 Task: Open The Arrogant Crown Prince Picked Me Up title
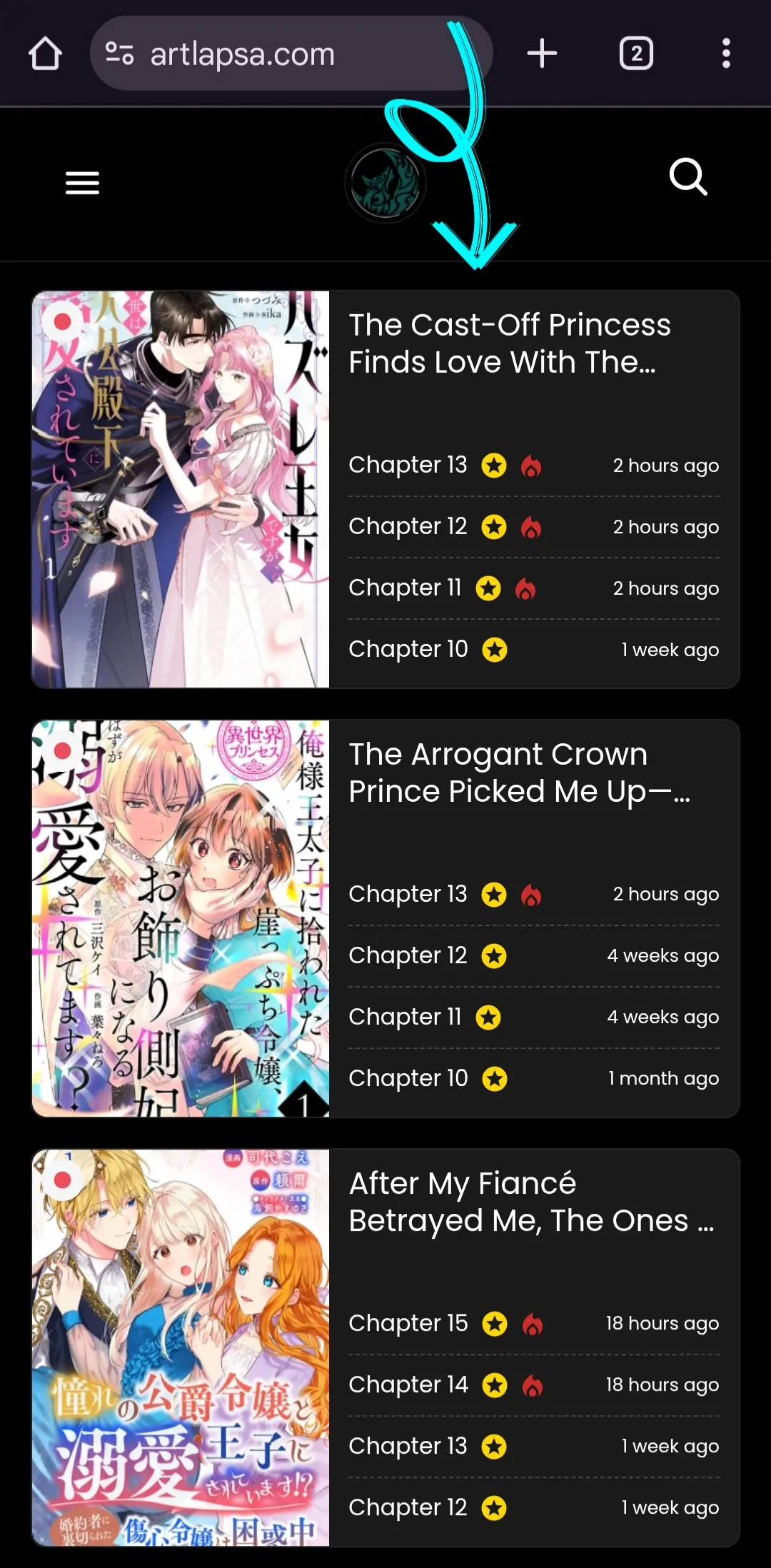pyautogui.click(x=519, y=773)
